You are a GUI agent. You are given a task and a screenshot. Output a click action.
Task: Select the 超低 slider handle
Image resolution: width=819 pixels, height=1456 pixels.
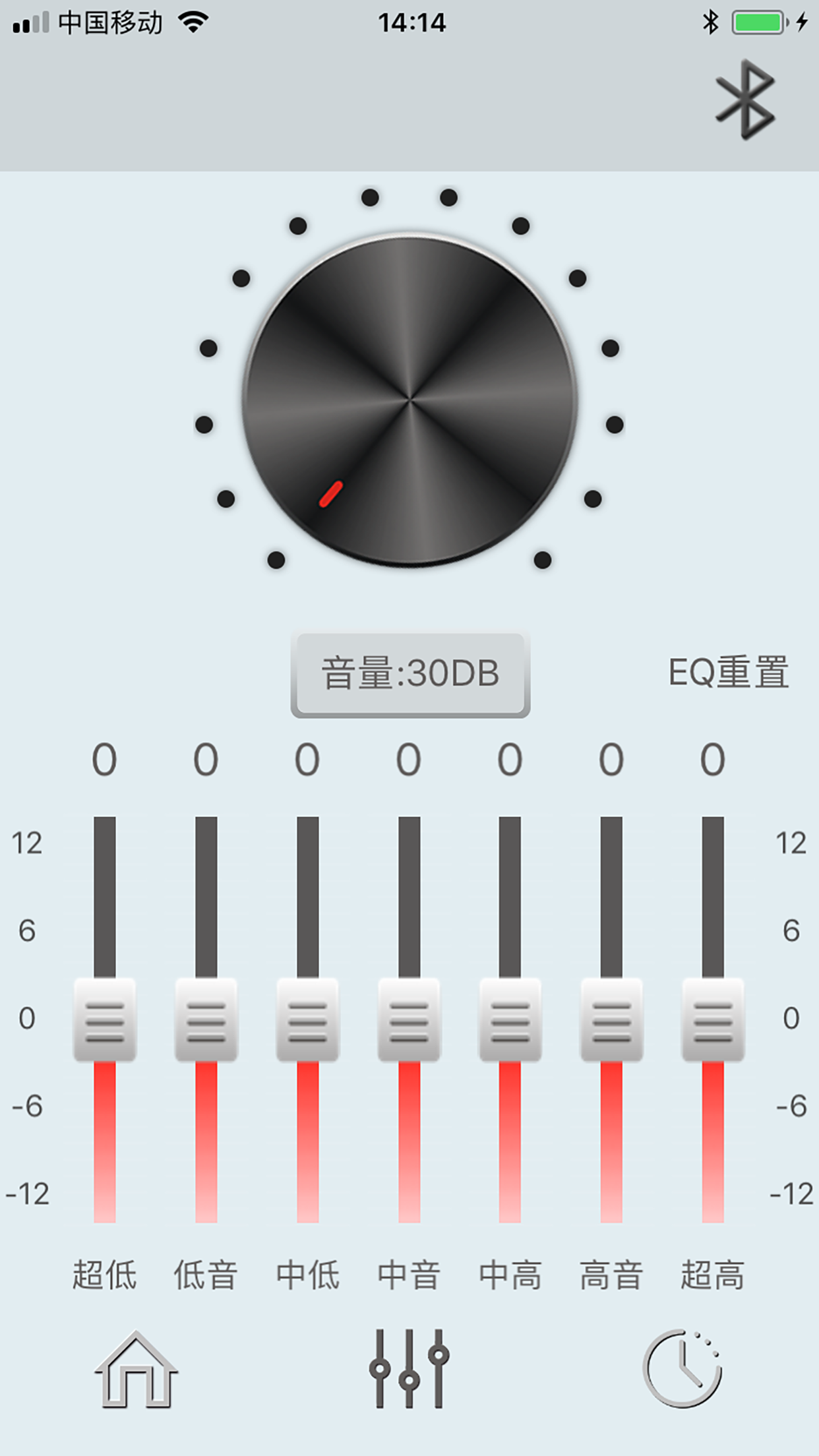point(104,1020)
